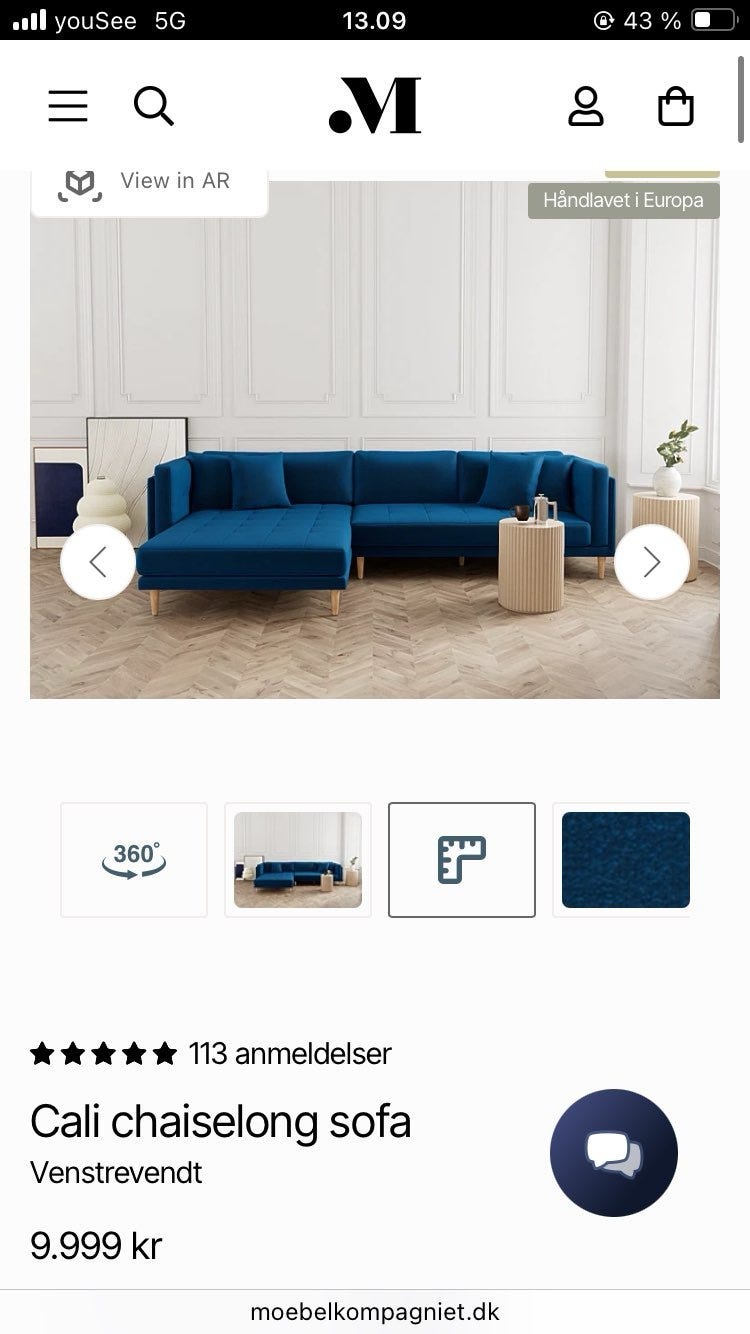
Task: Click the Venstrevendt orientation label
Action: coord(115,1173)
